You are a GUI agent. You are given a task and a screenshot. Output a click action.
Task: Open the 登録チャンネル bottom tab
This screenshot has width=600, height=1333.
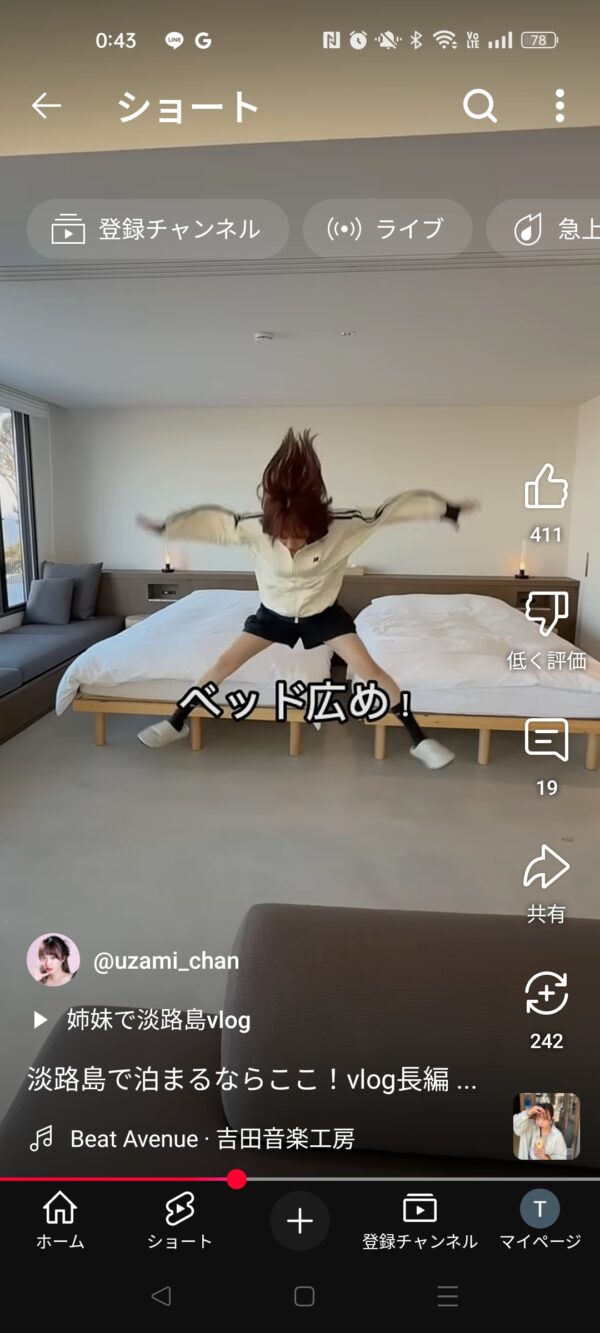coord(420,1221)
